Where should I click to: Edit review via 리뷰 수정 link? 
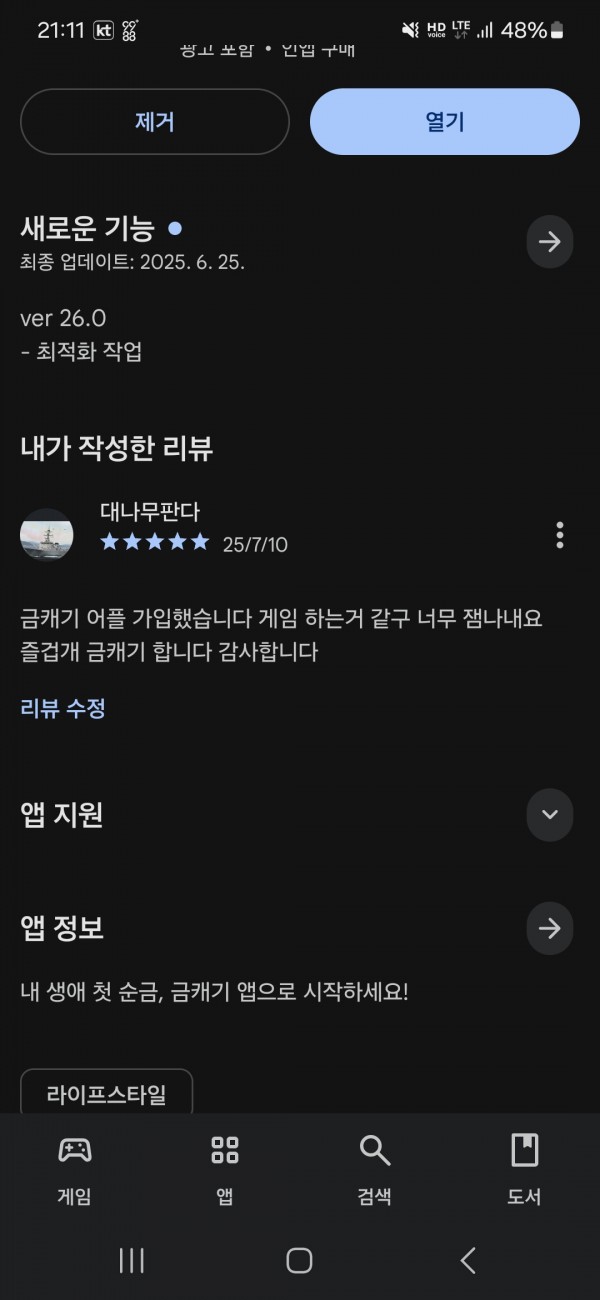[x=63, y=709]
